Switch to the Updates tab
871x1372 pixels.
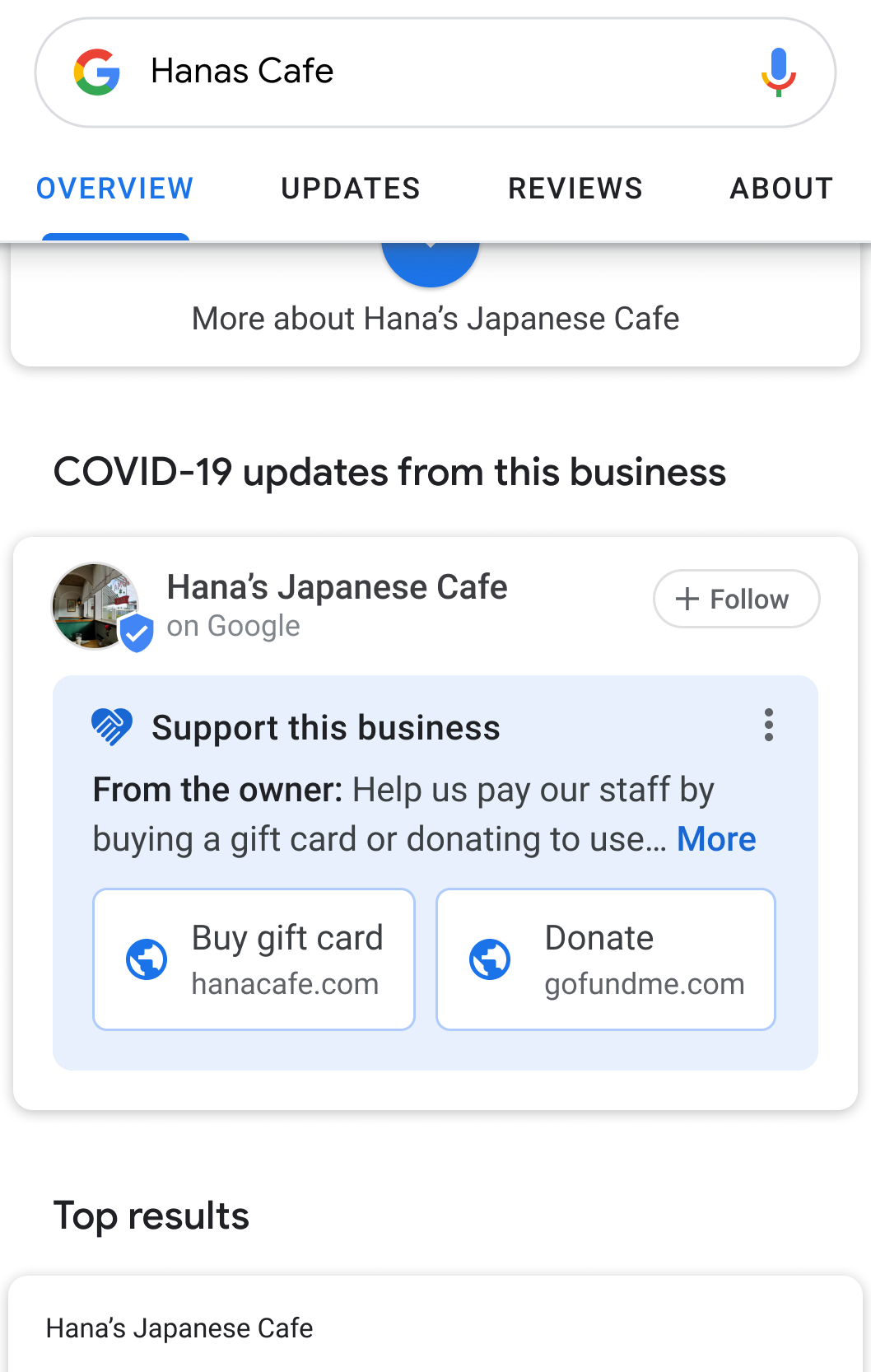point(351,189)
